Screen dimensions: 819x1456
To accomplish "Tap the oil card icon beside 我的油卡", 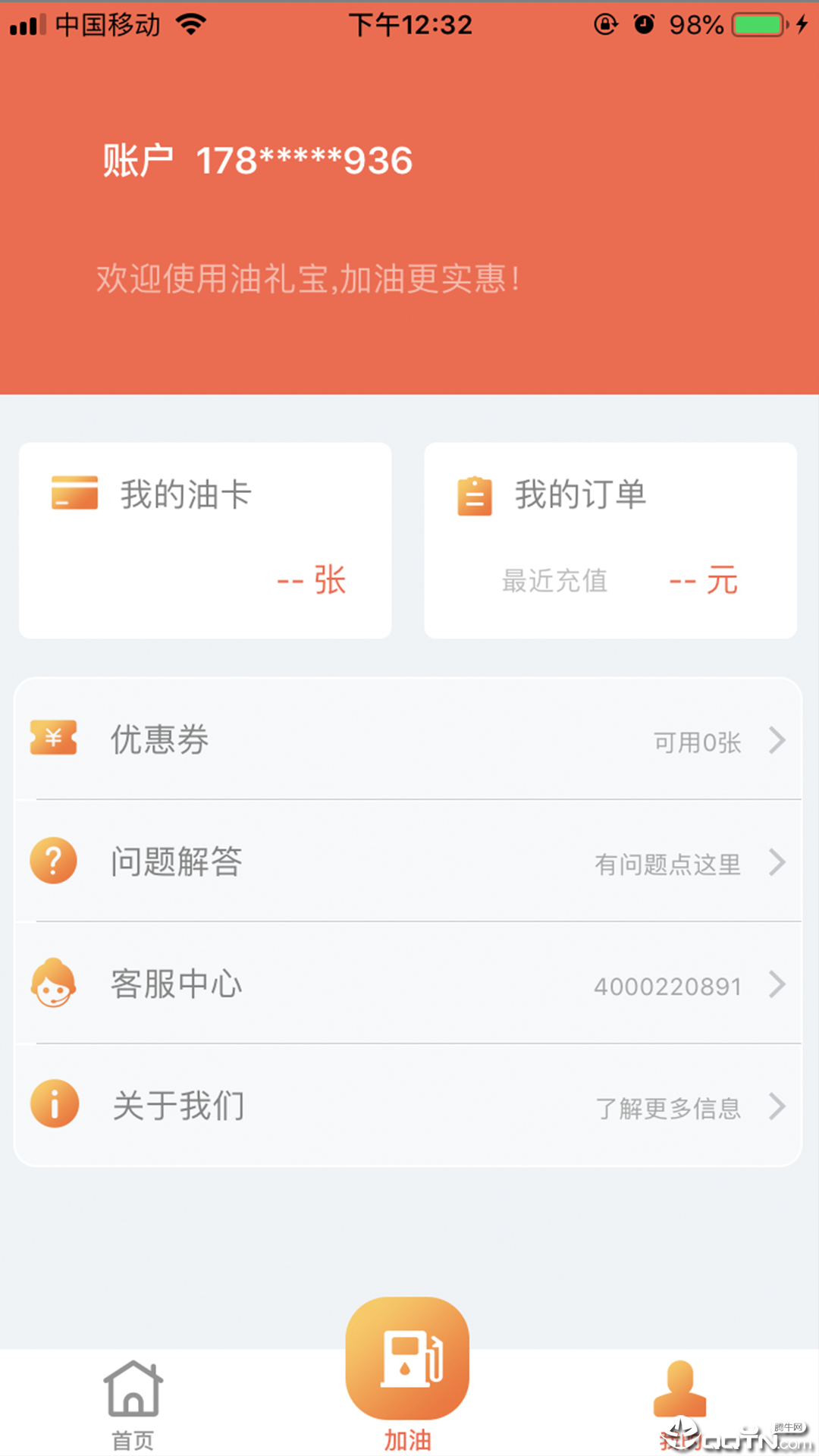I will pos(75,494).
